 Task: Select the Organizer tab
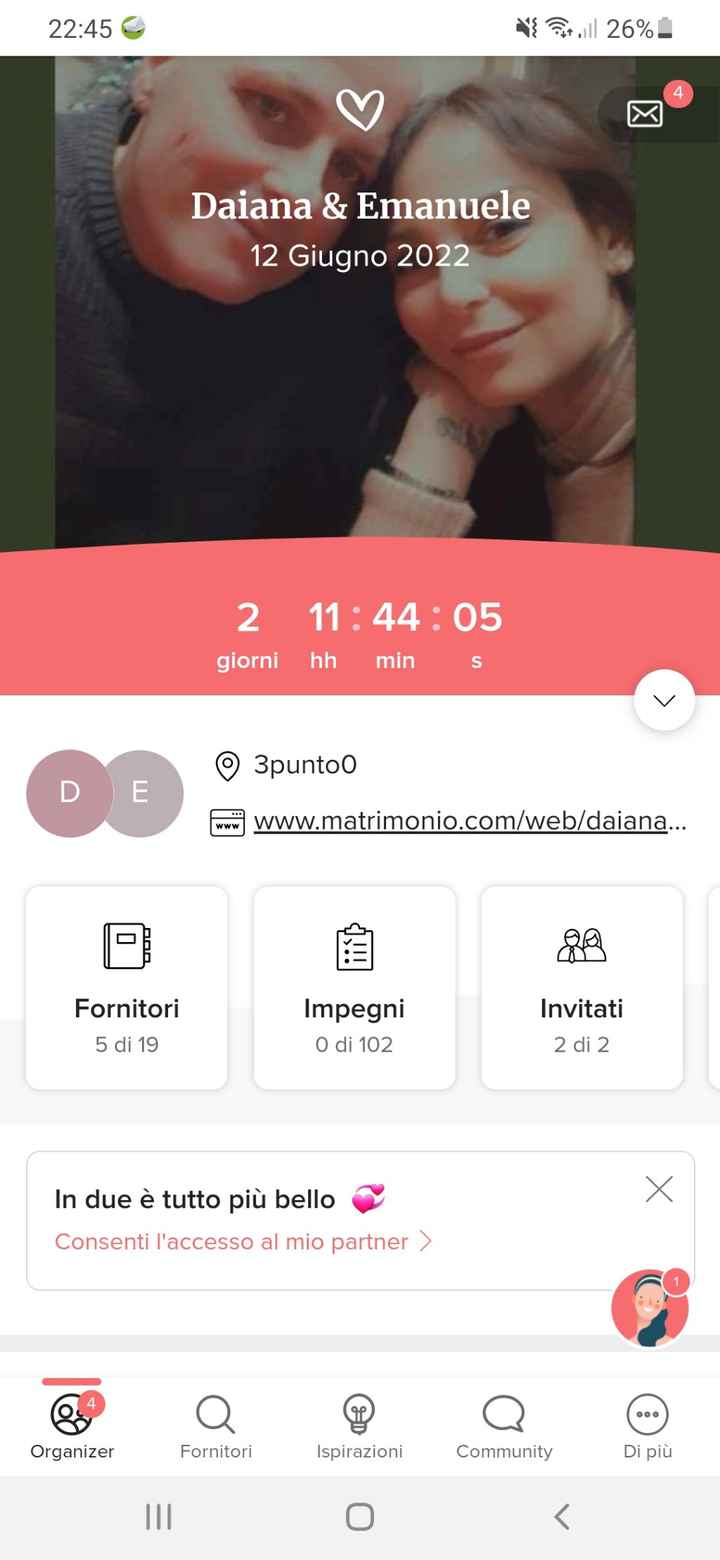point(71,1425)
